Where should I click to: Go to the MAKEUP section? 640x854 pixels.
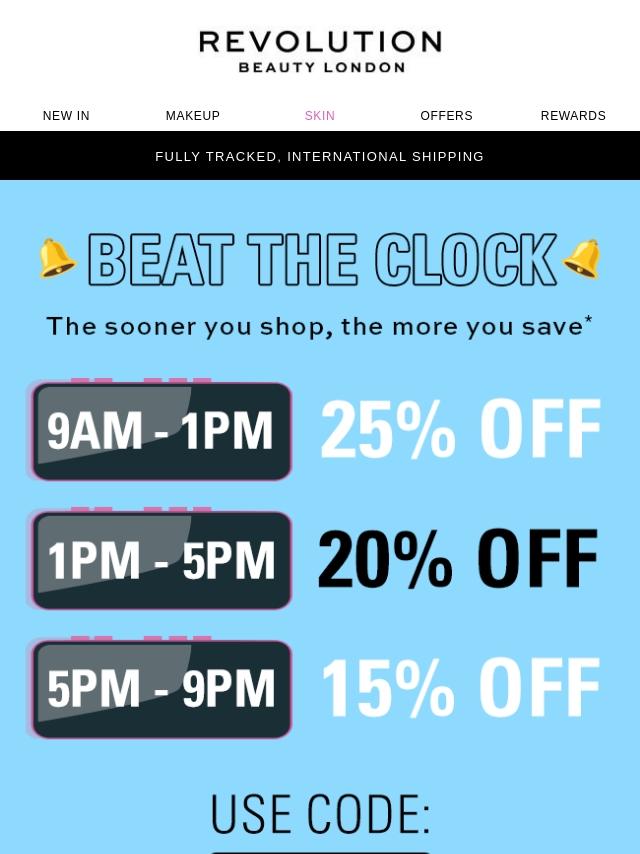tap(193, 116)
